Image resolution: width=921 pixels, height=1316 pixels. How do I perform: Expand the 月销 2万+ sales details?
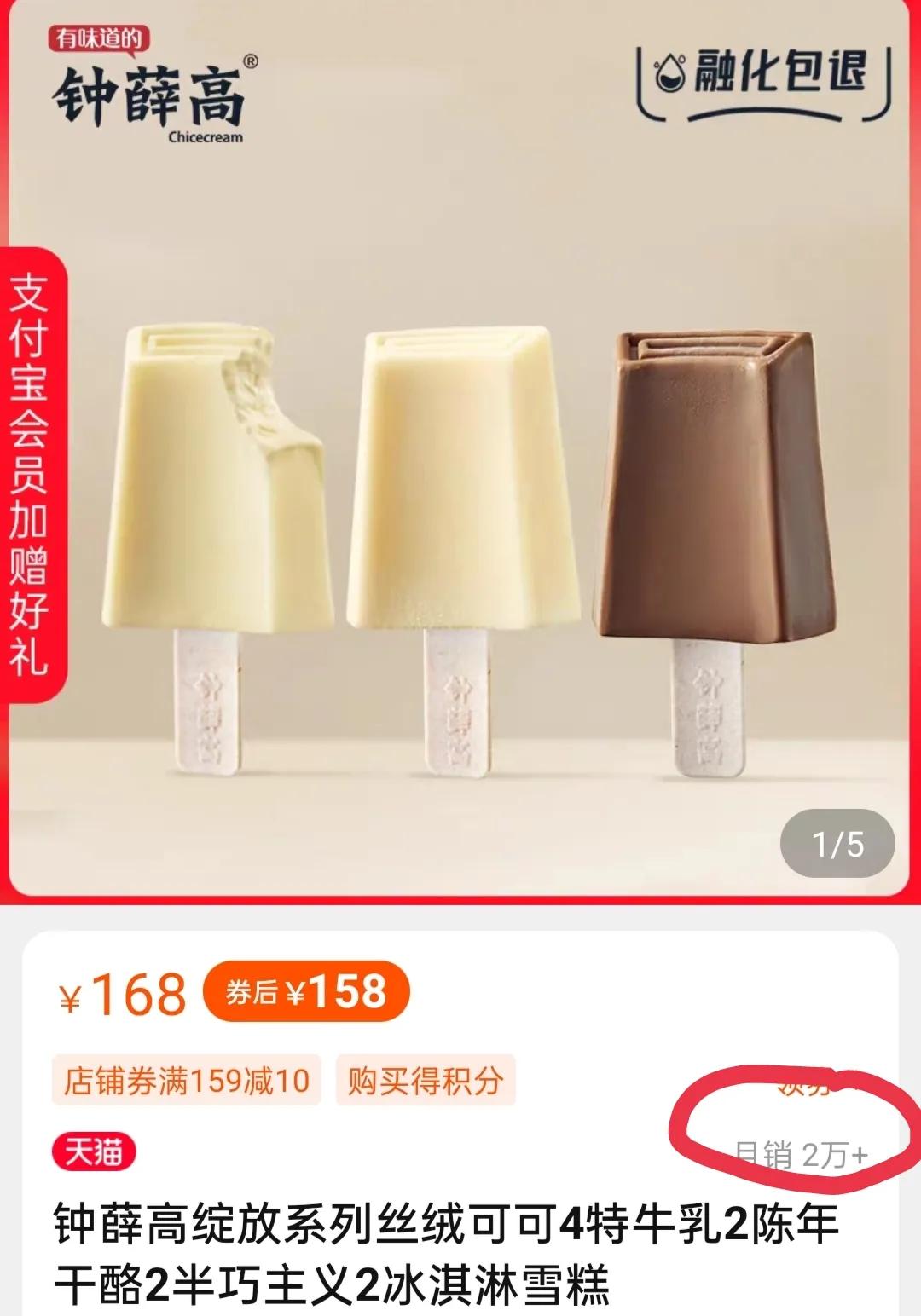[x=802, y=1153]
